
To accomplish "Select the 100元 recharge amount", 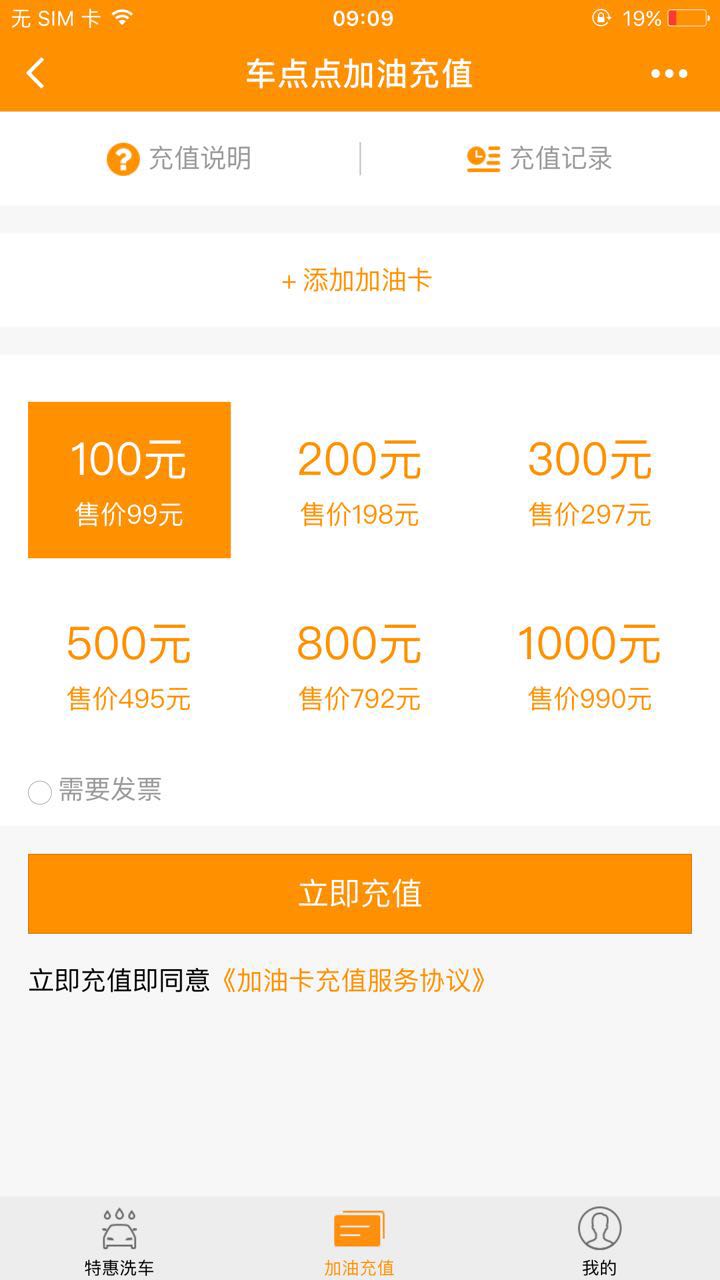I will pyautogui.click(x=129, y=480).
